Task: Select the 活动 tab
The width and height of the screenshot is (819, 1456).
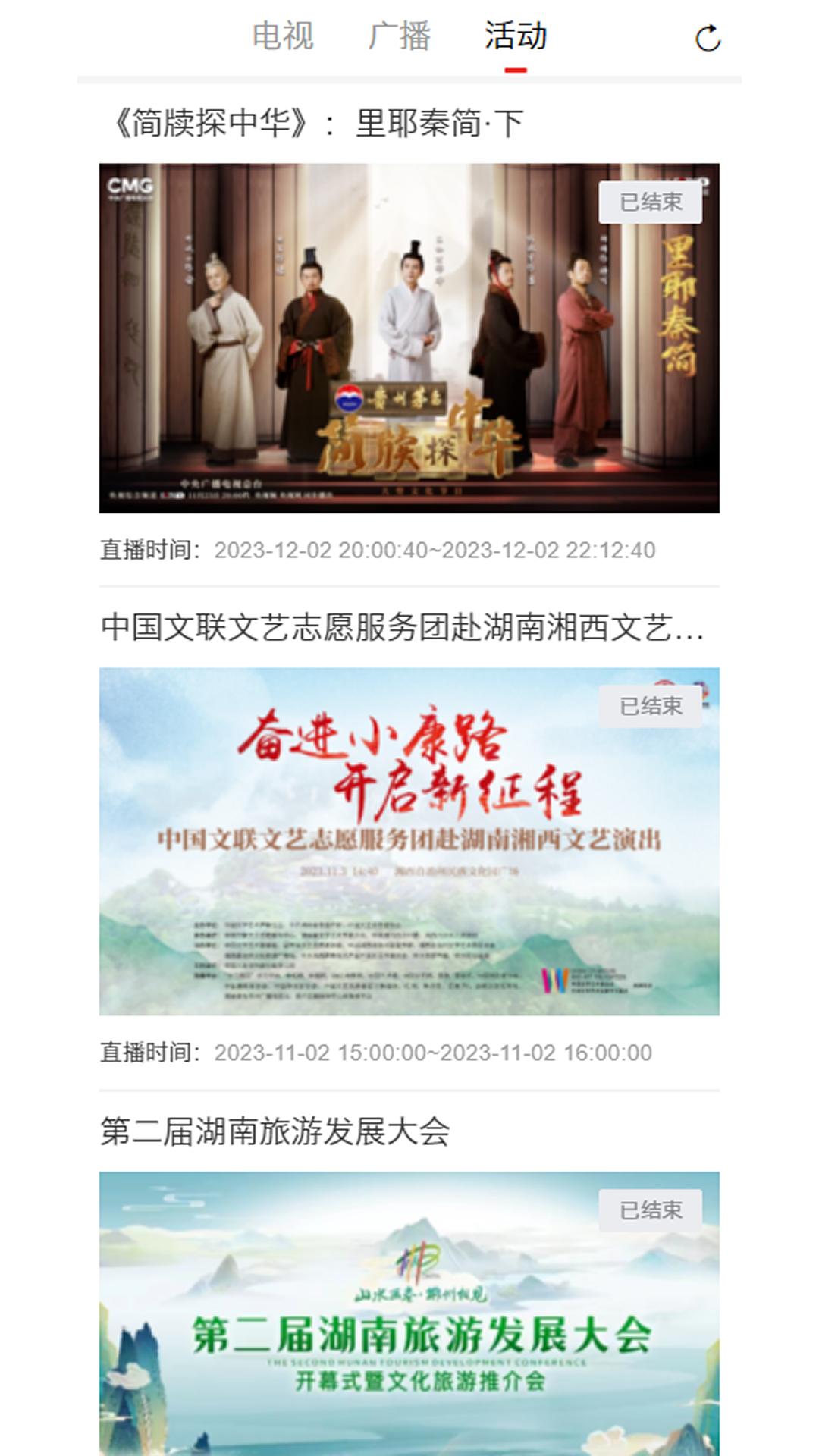Action: [x=516, y=36]
